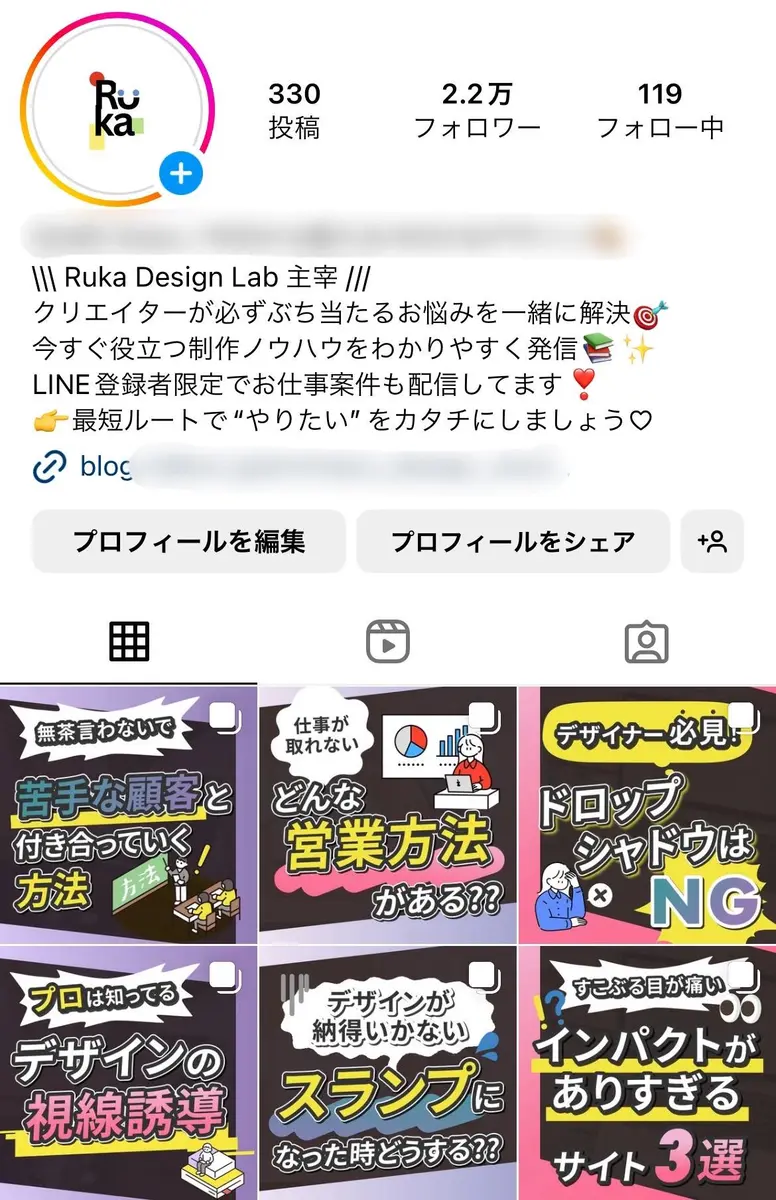The image size is (776, 1200).
Task: Switch to the tagged photos tab
Action: coord(646,642)
